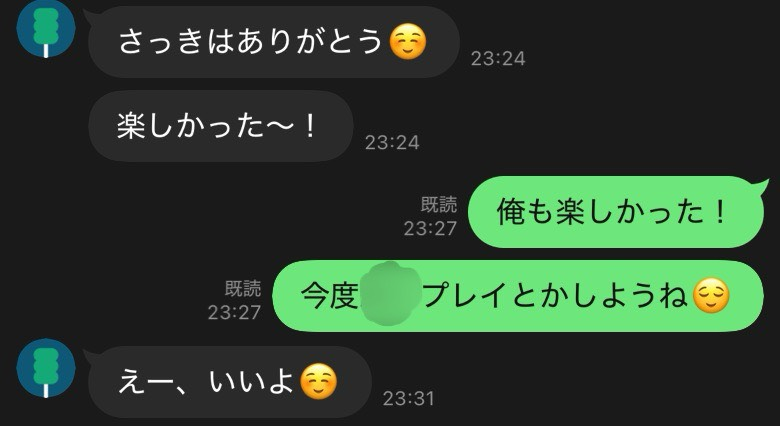The width and height of the screenshot is (780, 426).
Task: Open sender's avatar beside さっきはありがとう message
Action: 46,27
